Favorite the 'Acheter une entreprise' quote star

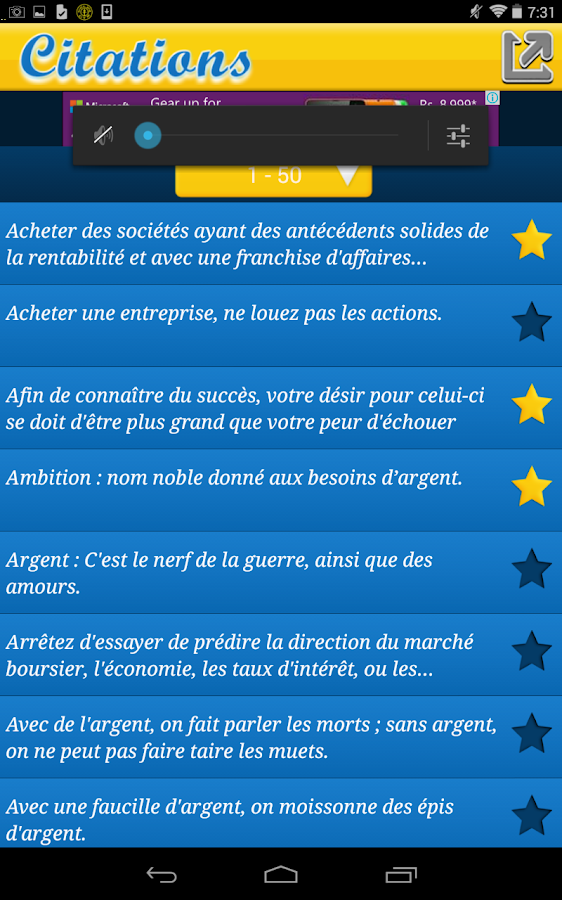(531, 322)
